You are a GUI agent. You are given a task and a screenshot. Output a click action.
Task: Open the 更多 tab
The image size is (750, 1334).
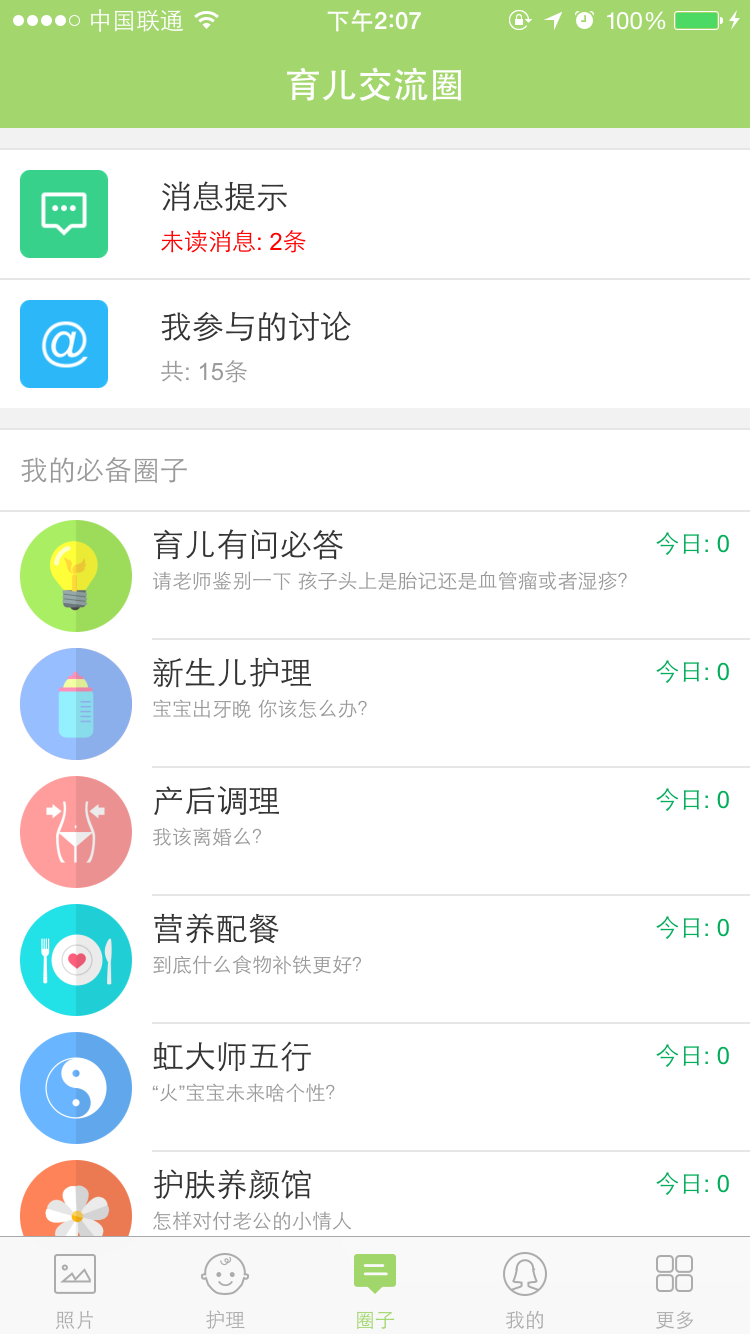click(675, 1288)
